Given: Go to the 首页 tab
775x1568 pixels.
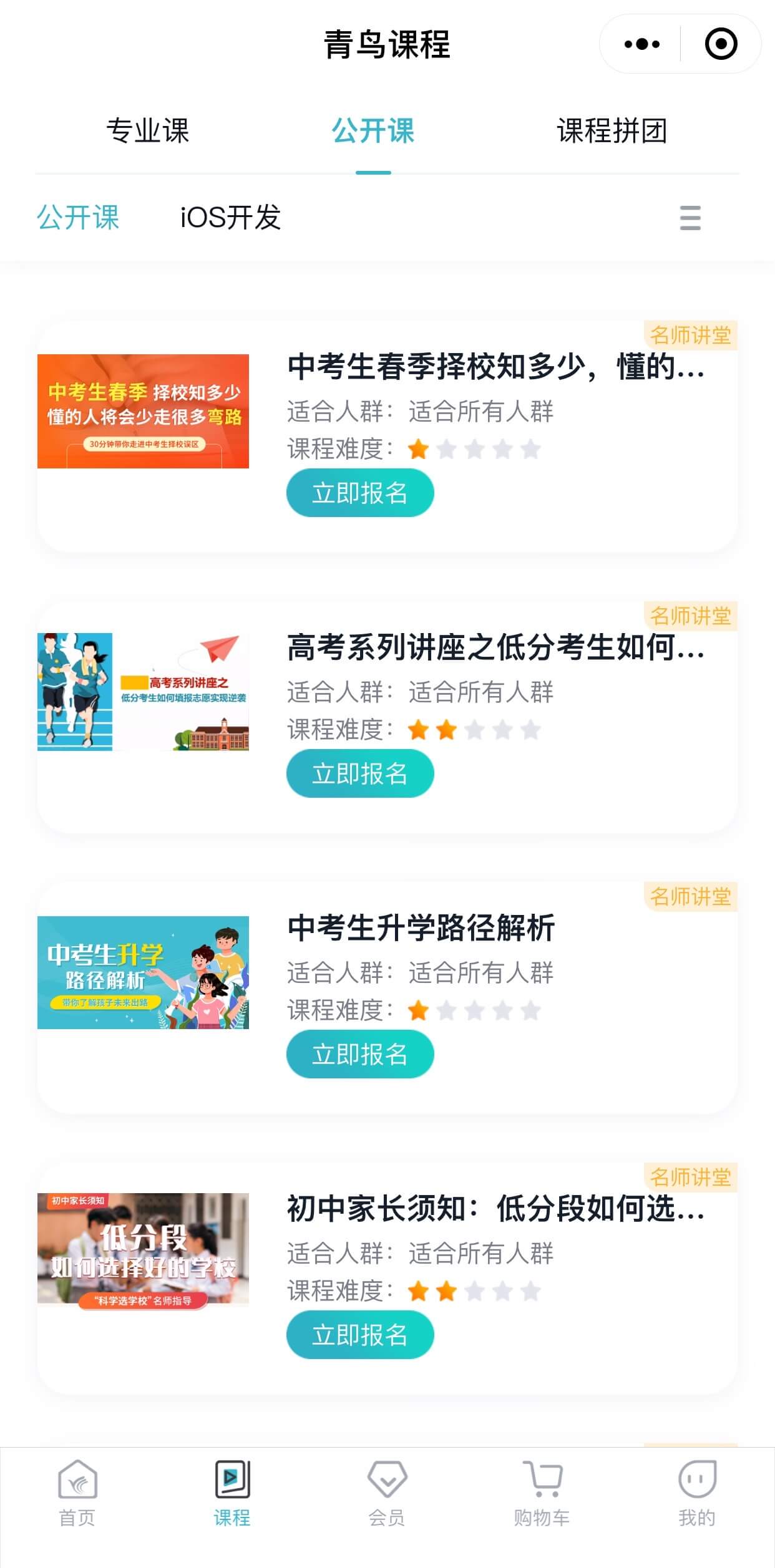Looking at the screenshot, I should pos(77,1494).
